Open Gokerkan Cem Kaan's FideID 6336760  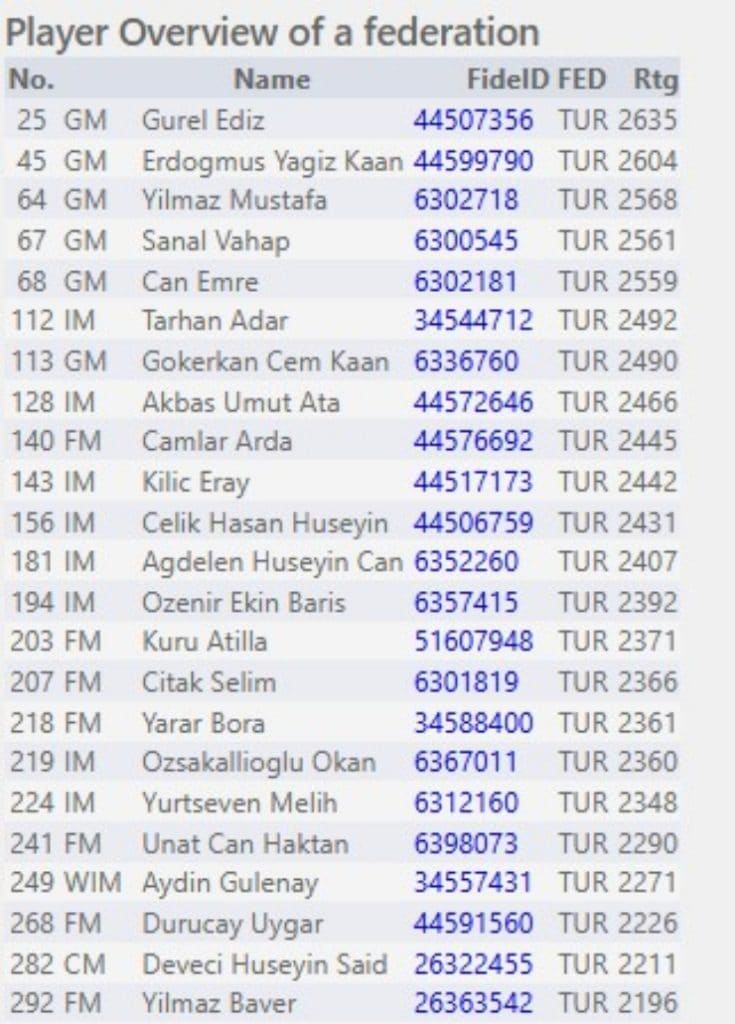466,361
